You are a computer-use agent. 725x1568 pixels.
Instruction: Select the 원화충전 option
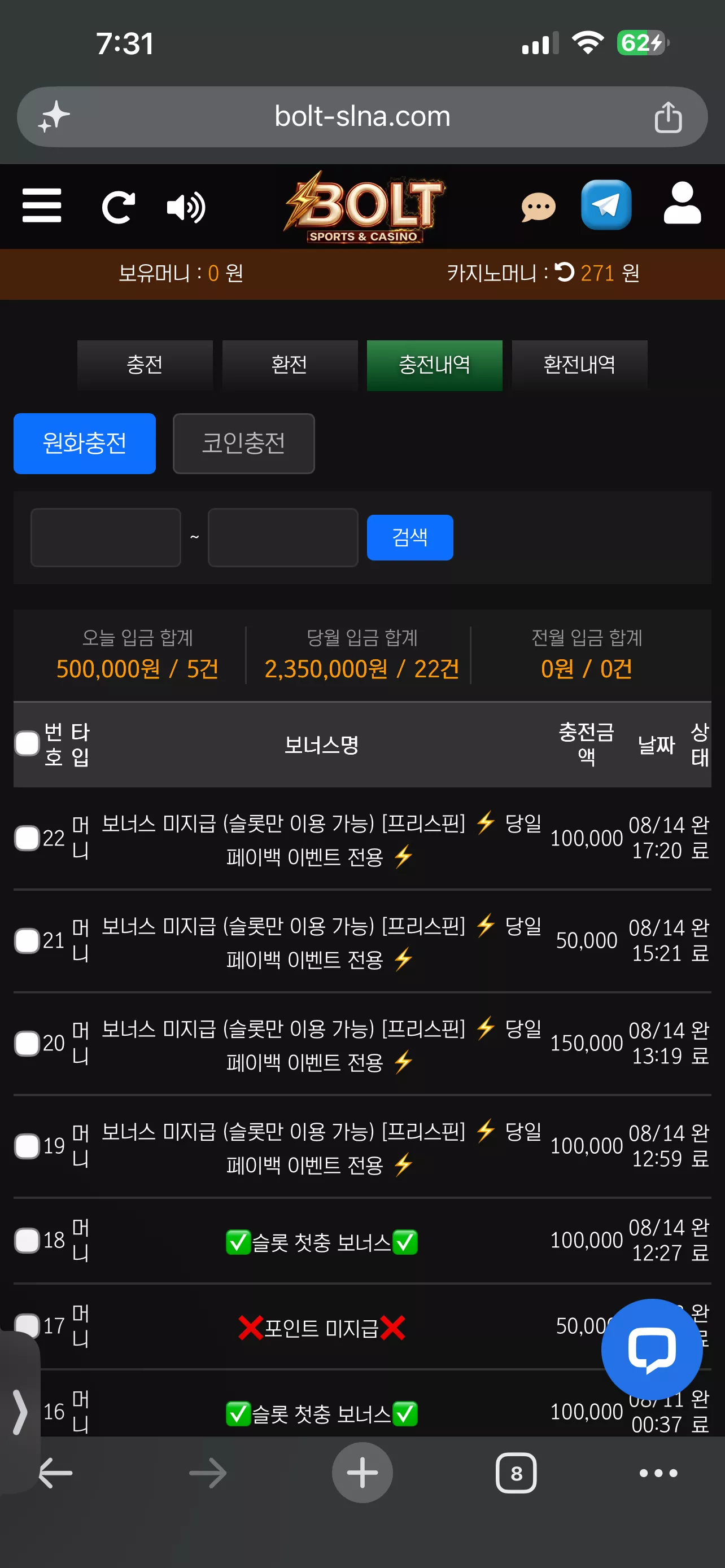tap(85, 443)
